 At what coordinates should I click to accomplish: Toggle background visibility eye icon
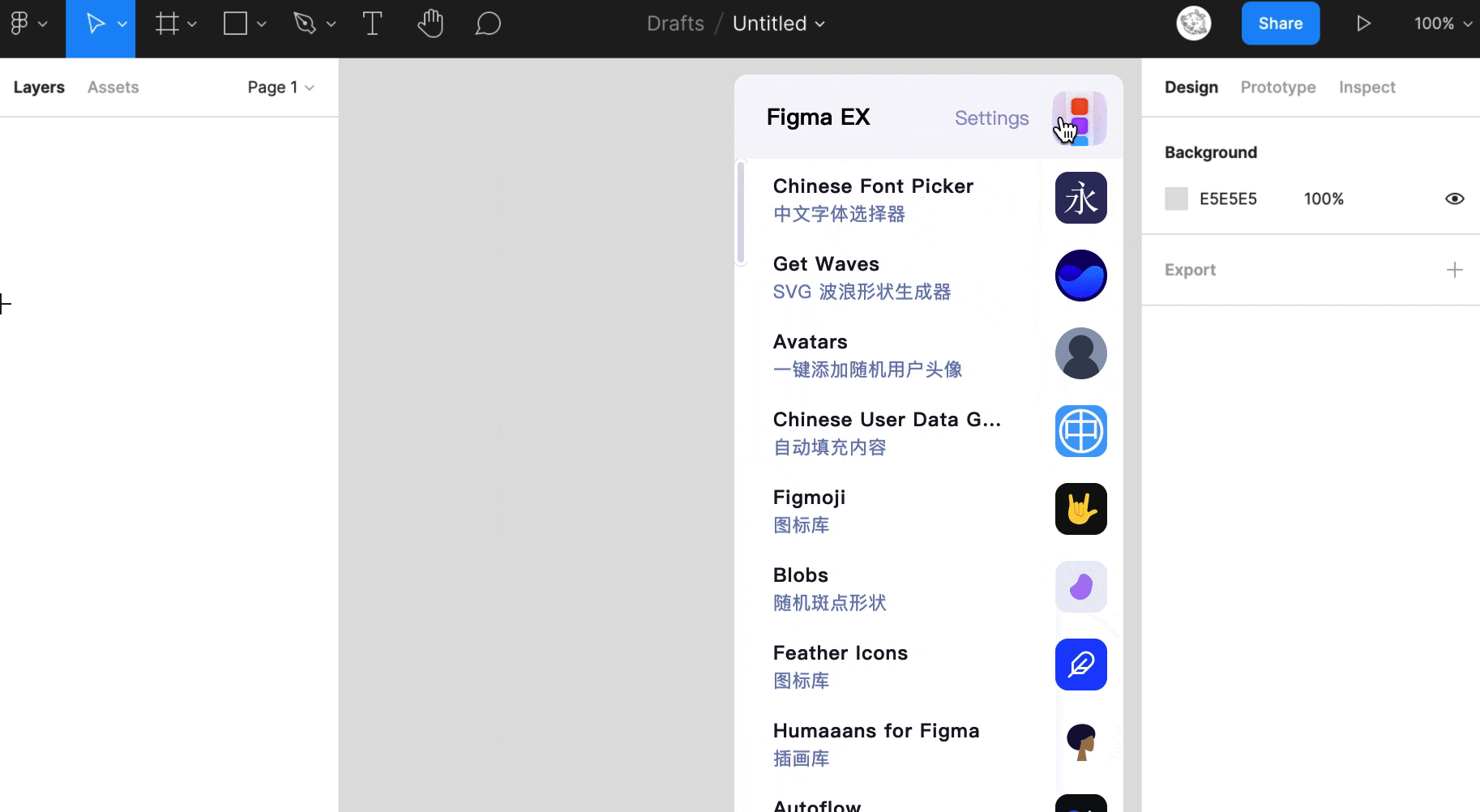point(1454,199)
